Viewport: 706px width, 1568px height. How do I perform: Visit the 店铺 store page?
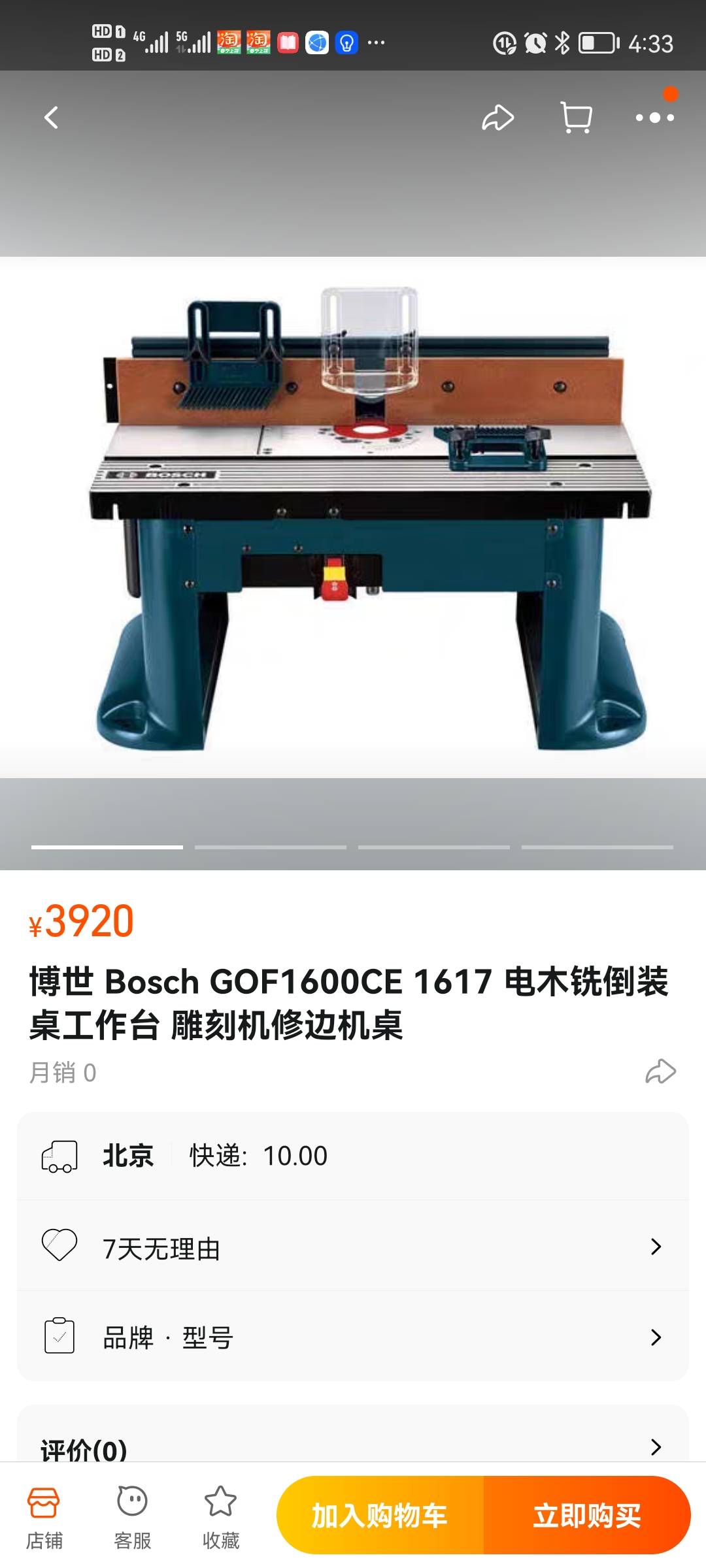[44, 1517]
